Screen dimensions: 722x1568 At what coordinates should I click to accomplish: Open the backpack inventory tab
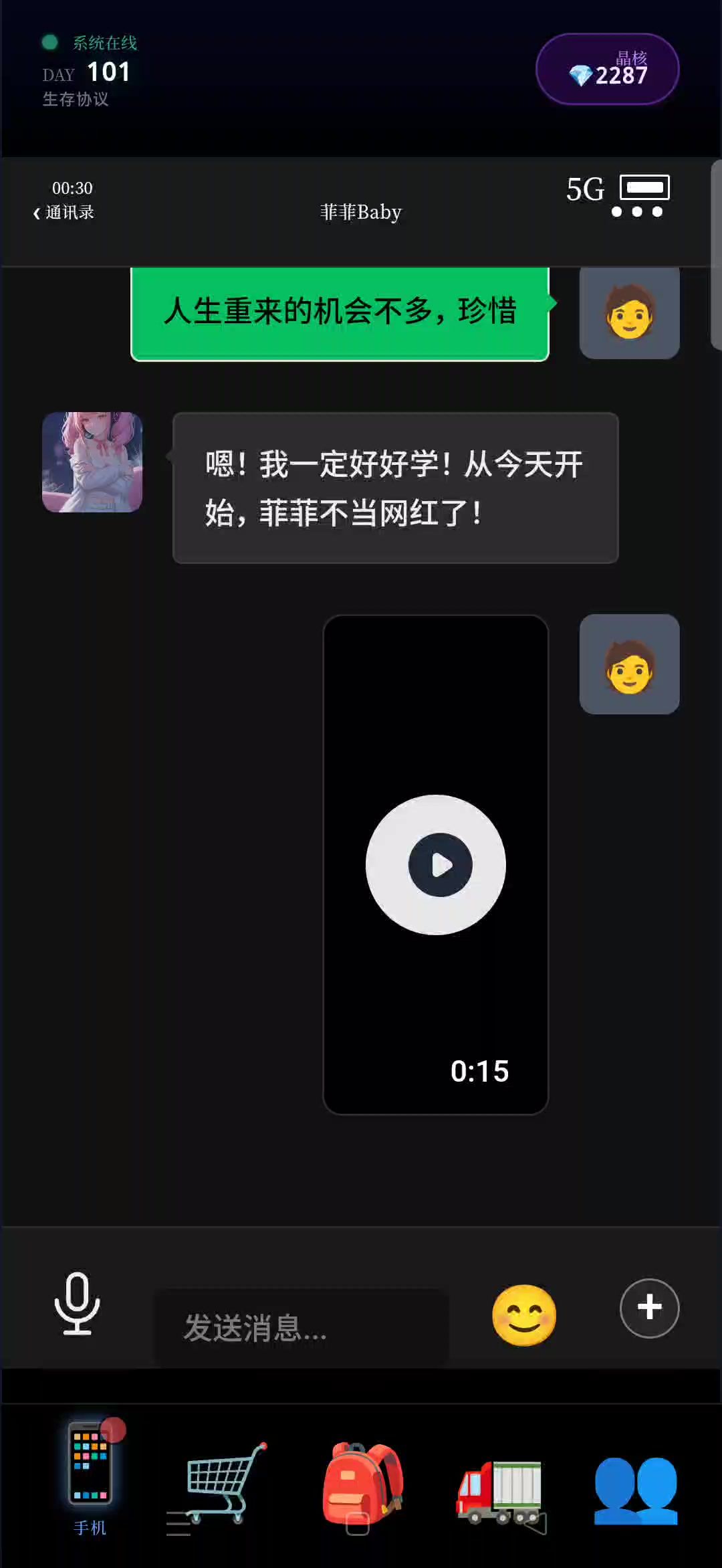(362, 1482)
